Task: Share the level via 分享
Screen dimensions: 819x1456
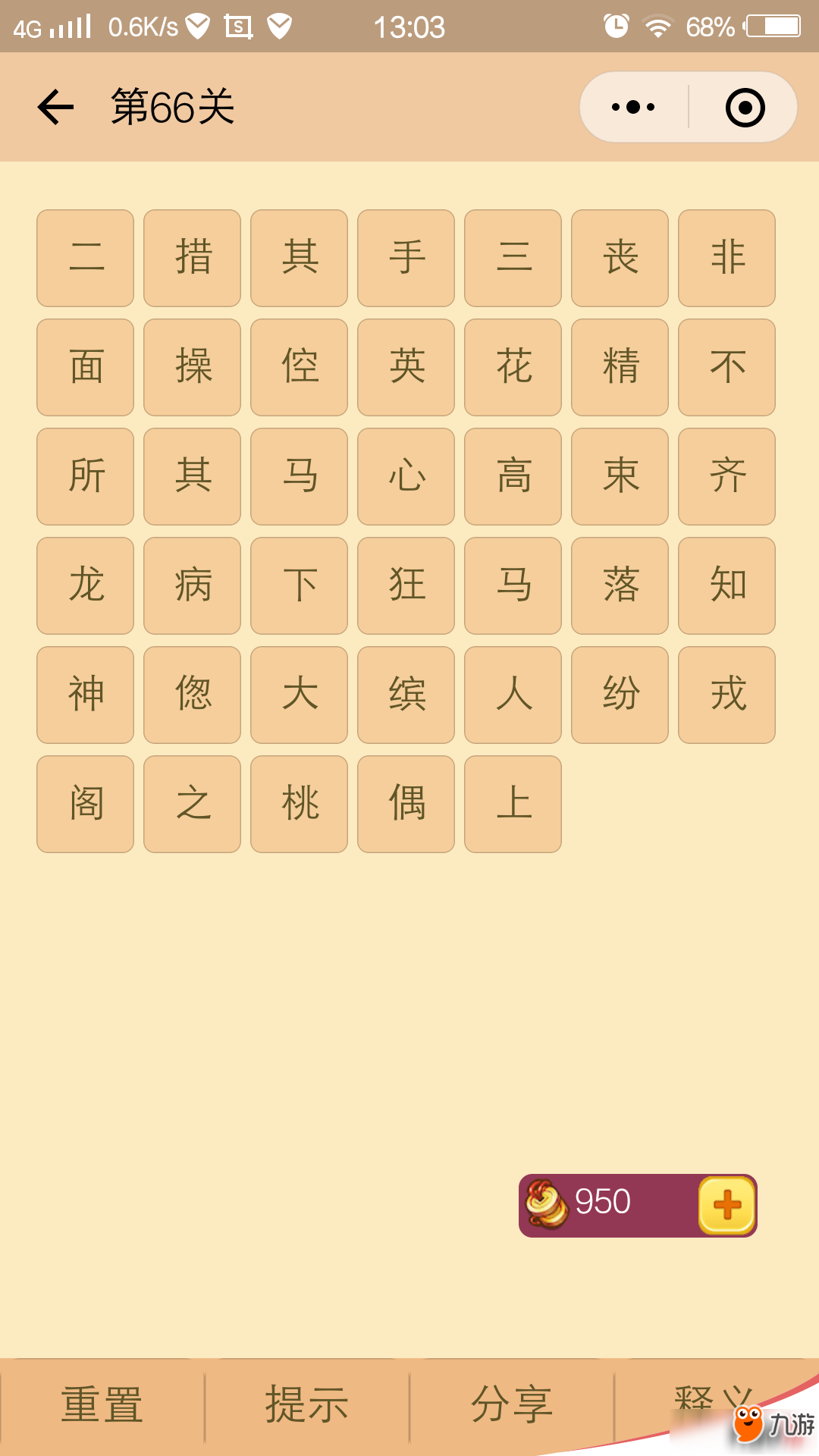Action: 512,1404
